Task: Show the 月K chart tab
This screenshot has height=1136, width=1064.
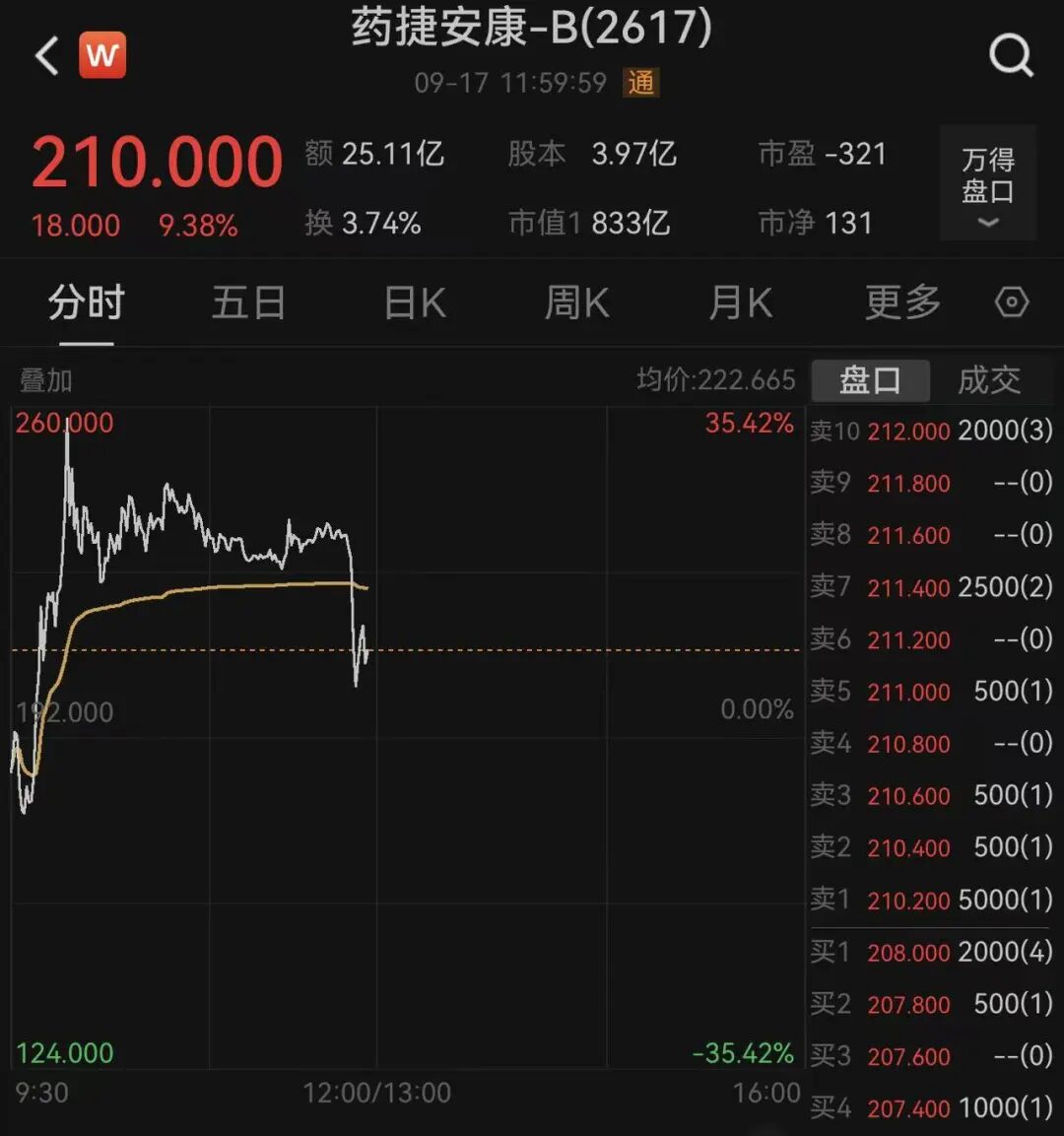Action: click(740, 302)
